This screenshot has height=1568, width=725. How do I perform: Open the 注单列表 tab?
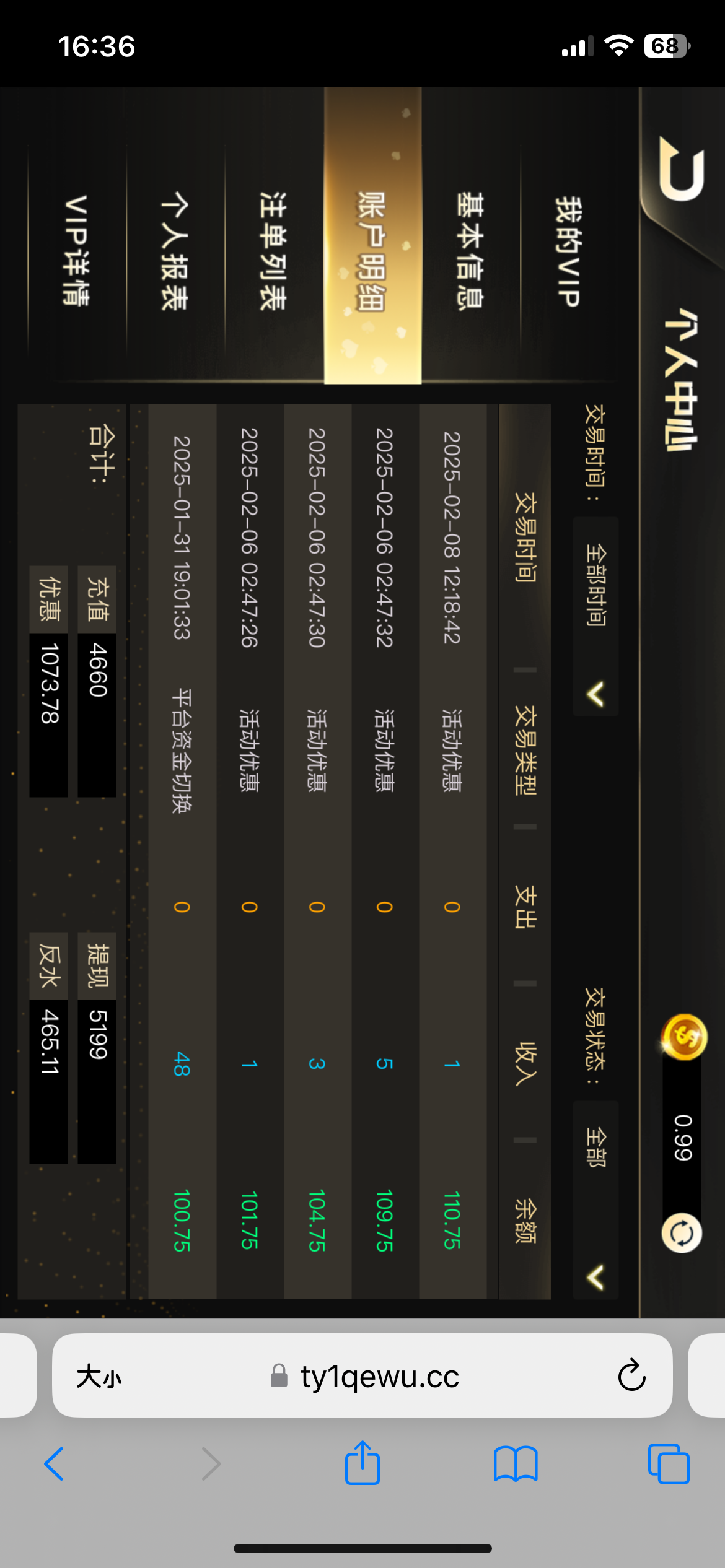pyautogui.click(x=273, y=251)
